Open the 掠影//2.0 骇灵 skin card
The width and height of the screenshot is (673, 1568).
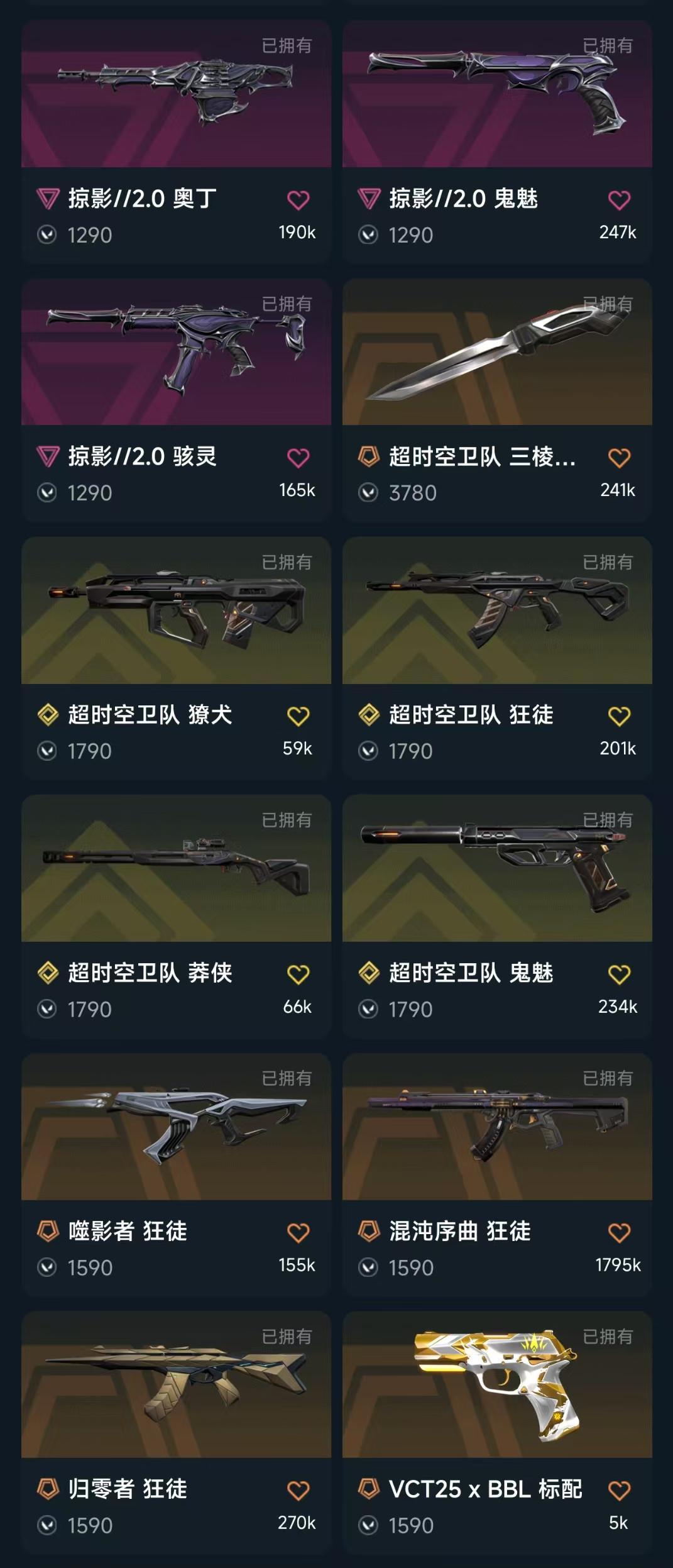click(x=176, y=352)
